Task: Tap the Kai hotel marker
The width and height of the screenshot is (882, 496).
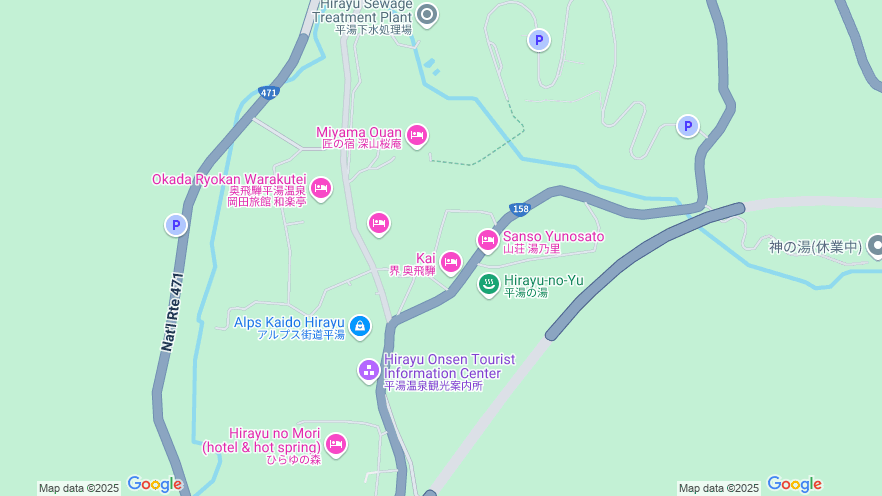Action: point(451,262)
